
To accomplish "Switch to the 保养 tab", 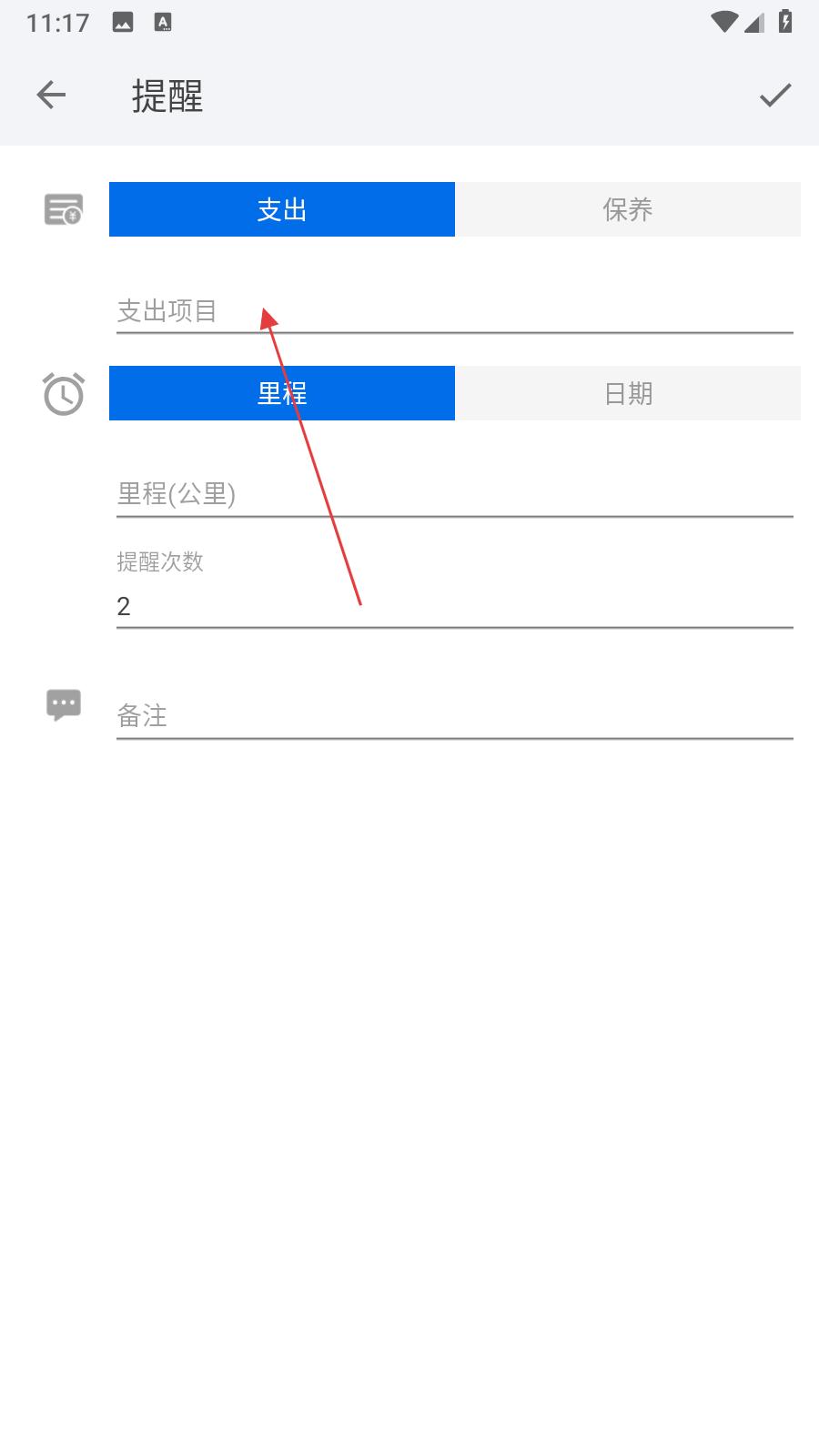I will click(628, 209).
